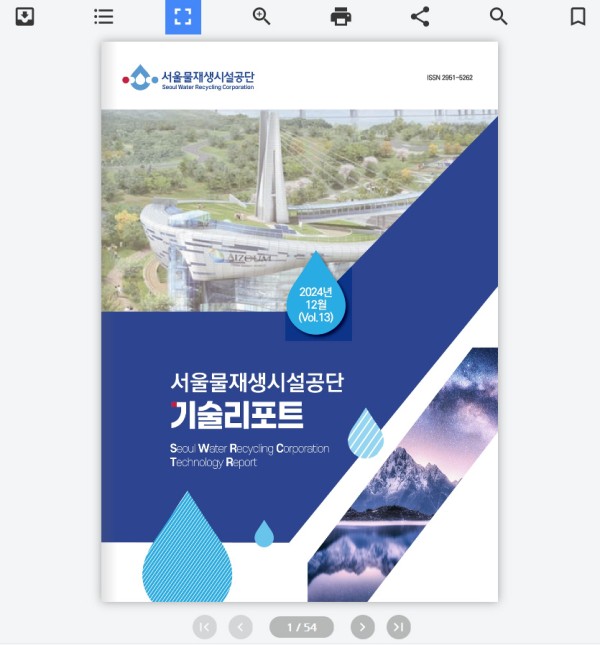600x645 pixels.
Task: Download the document
Action: click(x=25, y=17)
